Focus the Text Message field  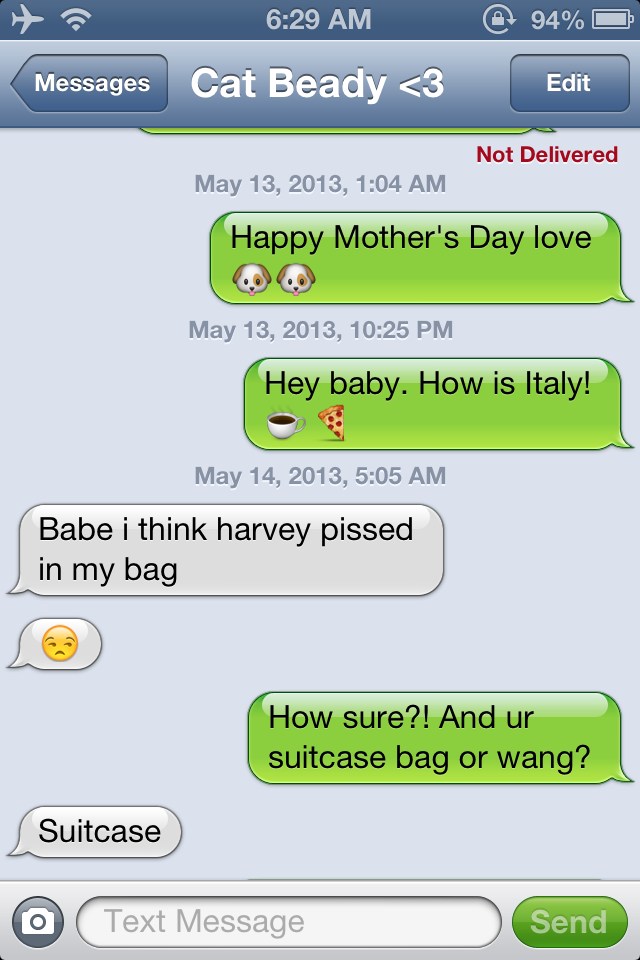[x=288, y=921]
